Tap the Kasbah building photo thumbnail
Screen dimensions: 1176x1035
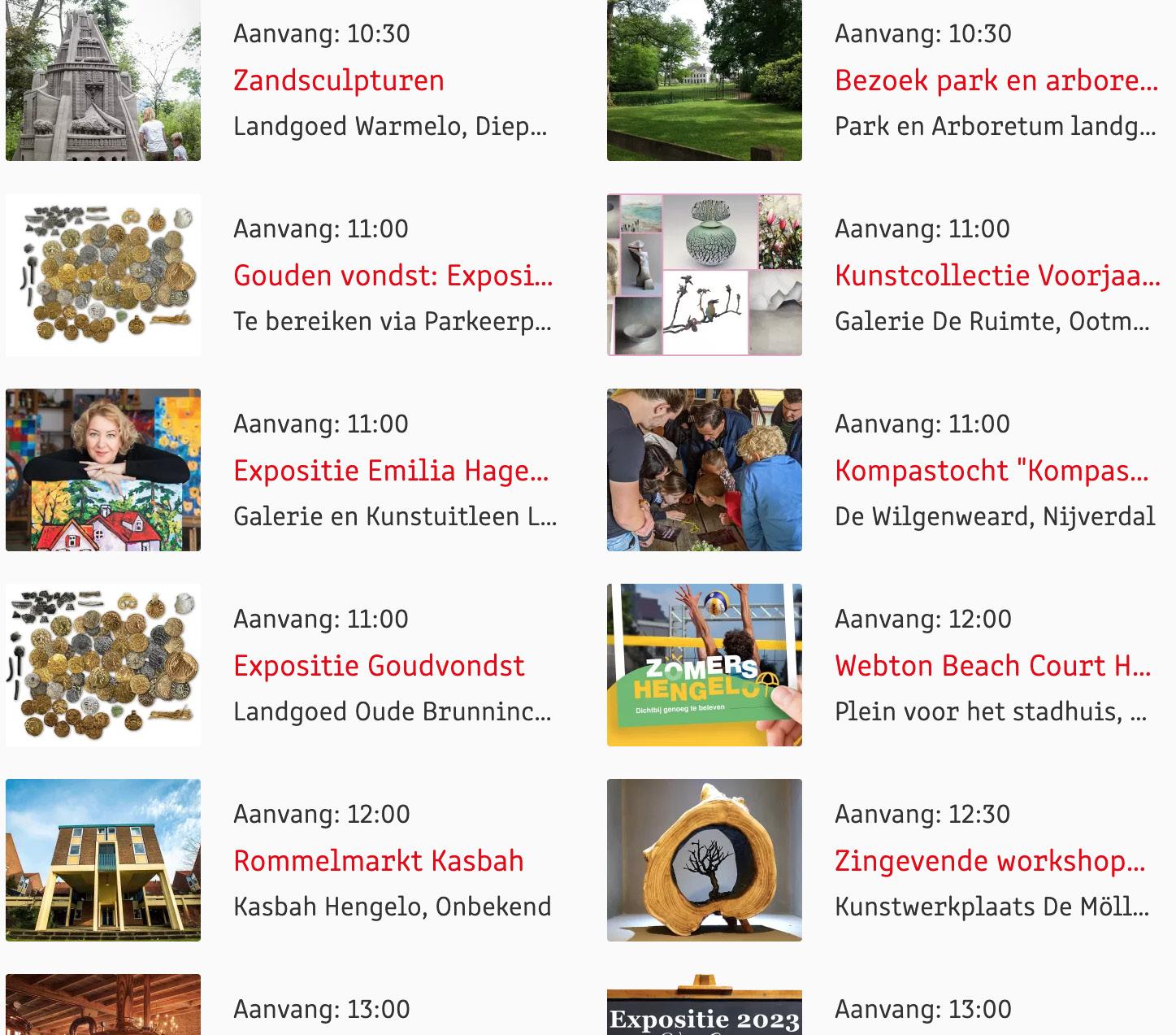103,860
